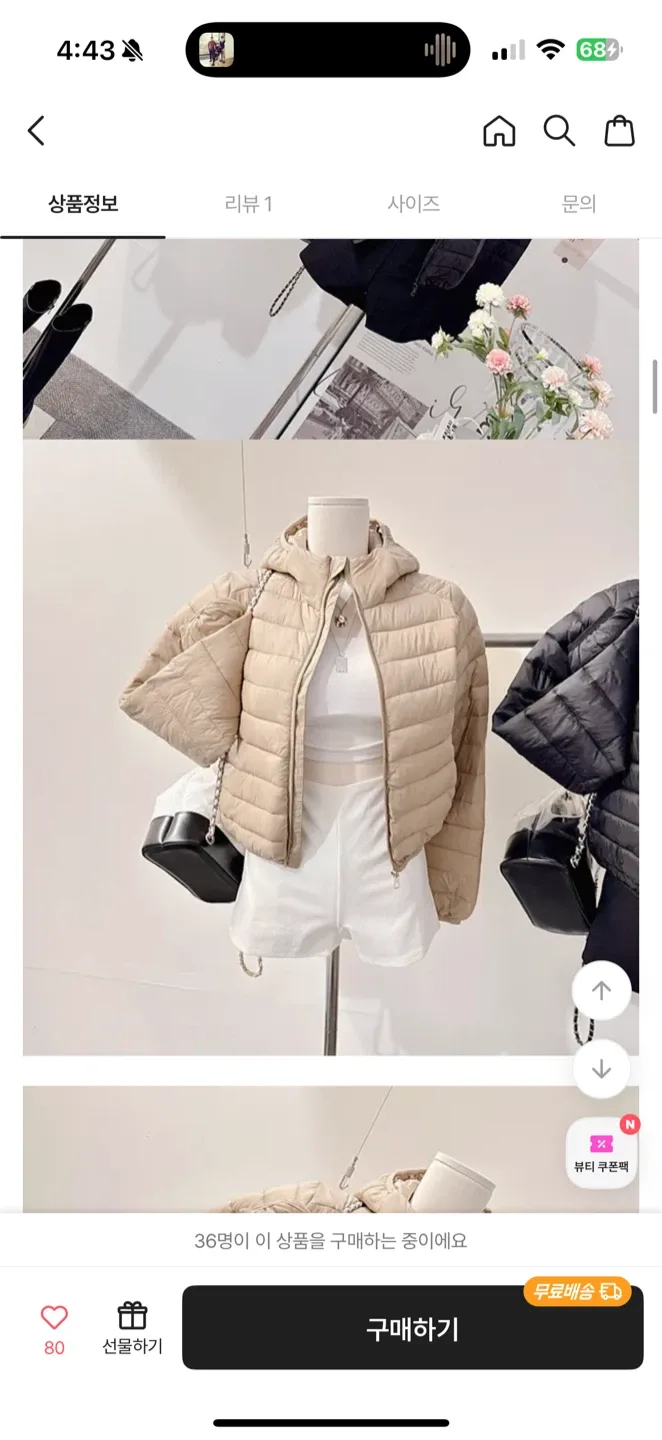662x1440 pixels.
Task: Switch to the 사이즈 tab
Action: [414, 204]
